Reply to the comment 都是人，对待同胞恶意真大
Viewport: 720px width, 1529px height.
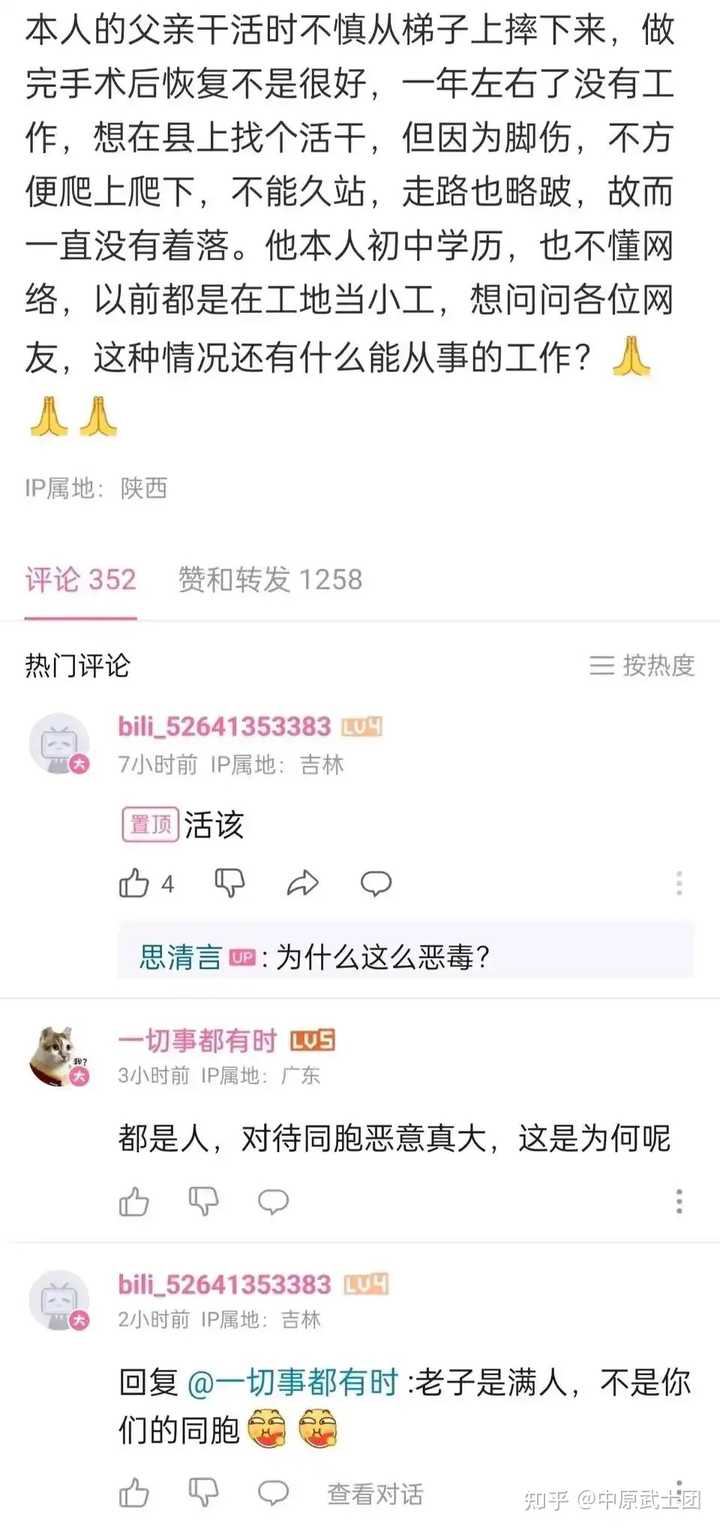(273, 1202)
